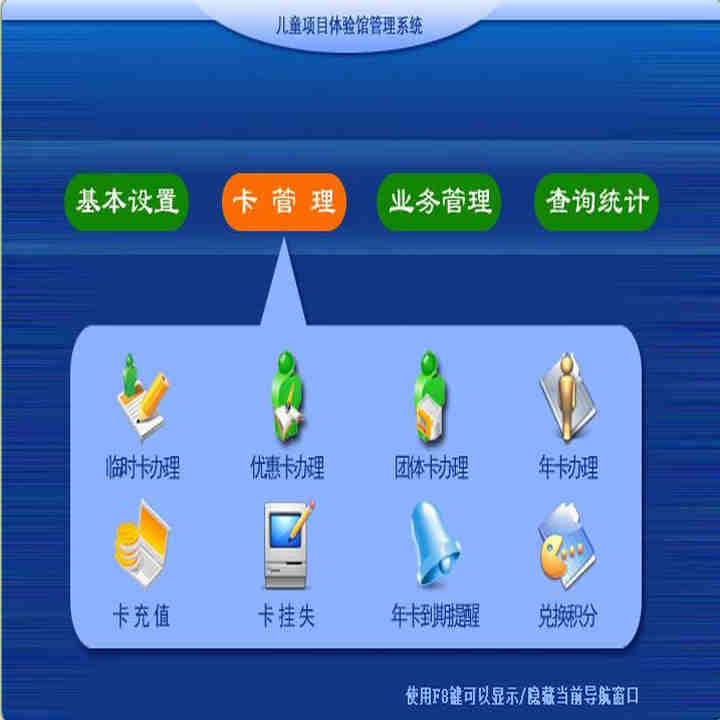Image resolution: width=720 pixels, height=720 pixels.
Task: Open the 业务管理 section
Action: tap(438, 202)
